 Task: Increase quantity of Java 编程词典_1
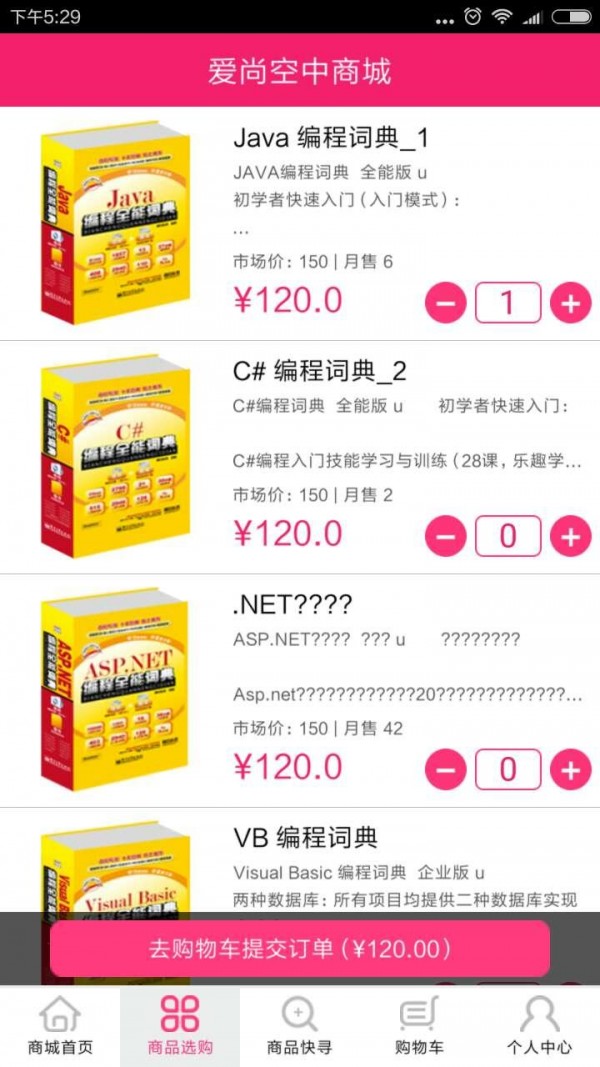coord(570,303)
